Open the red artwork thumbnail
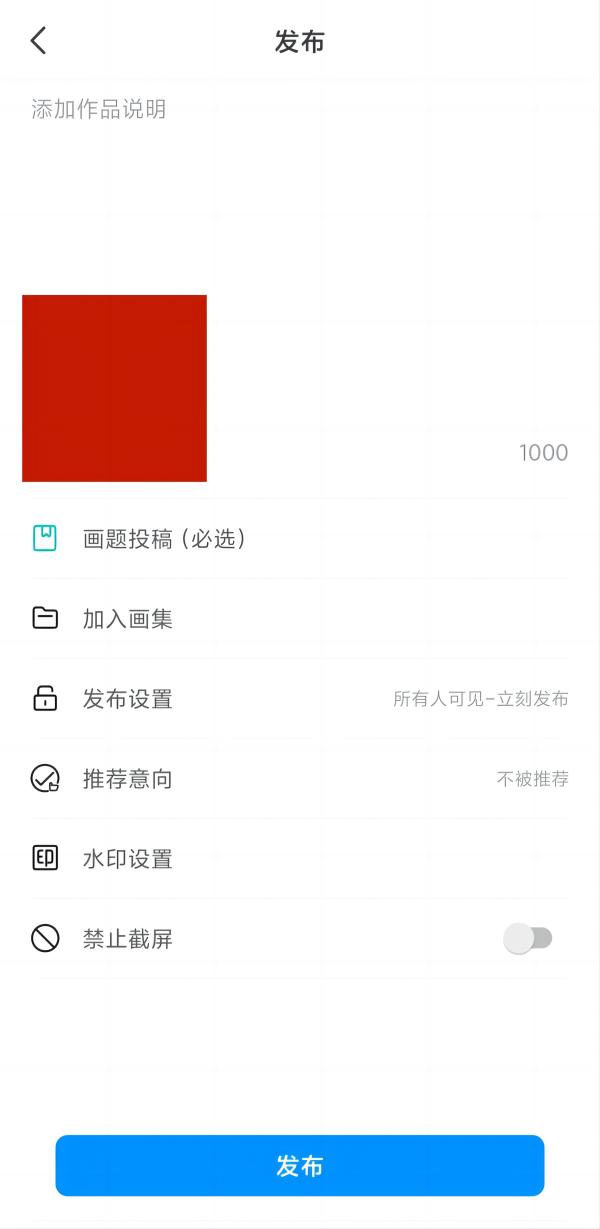 114,388
